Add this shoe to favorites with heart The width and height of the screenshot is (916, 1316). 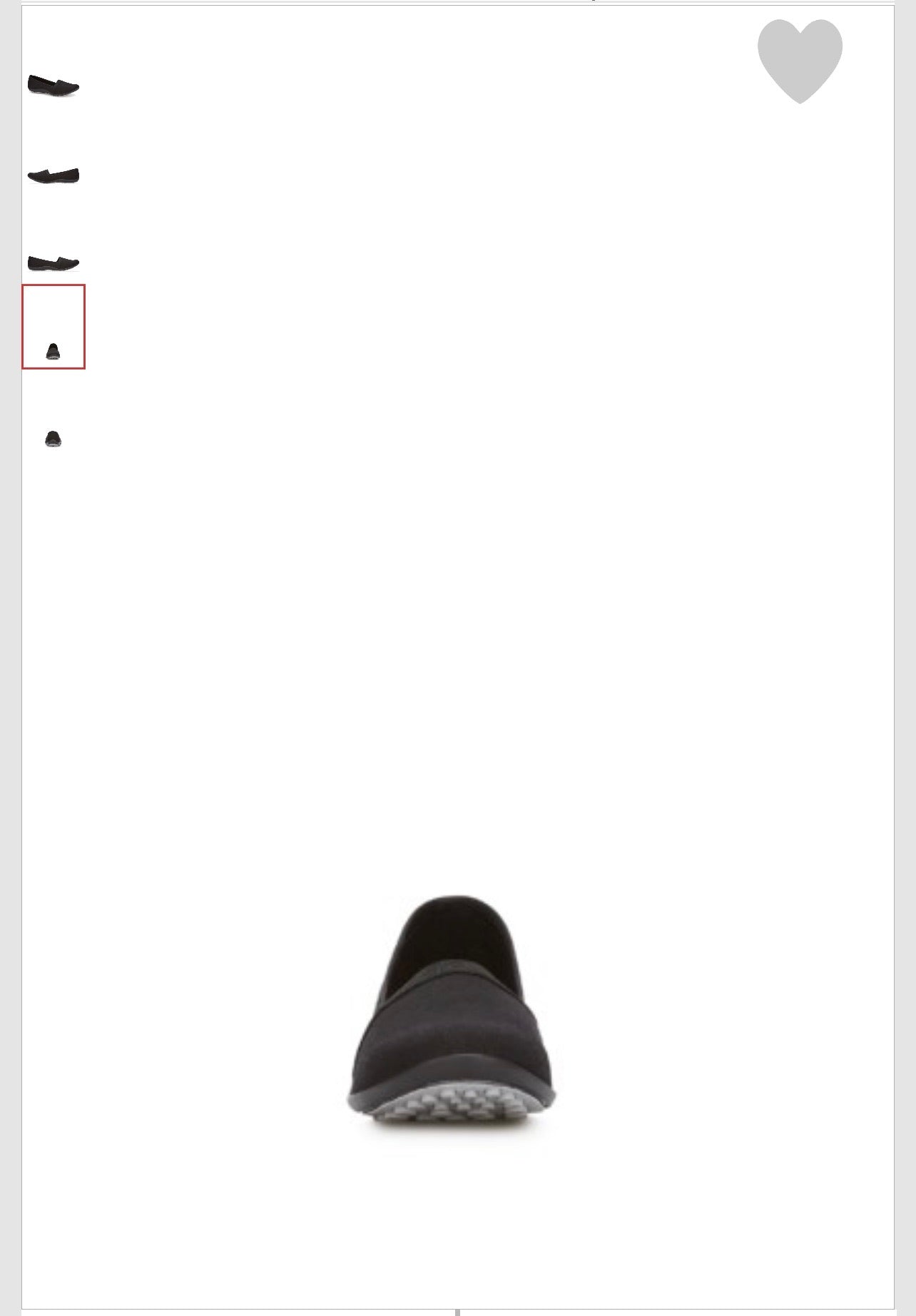click(x=799, y=59)
